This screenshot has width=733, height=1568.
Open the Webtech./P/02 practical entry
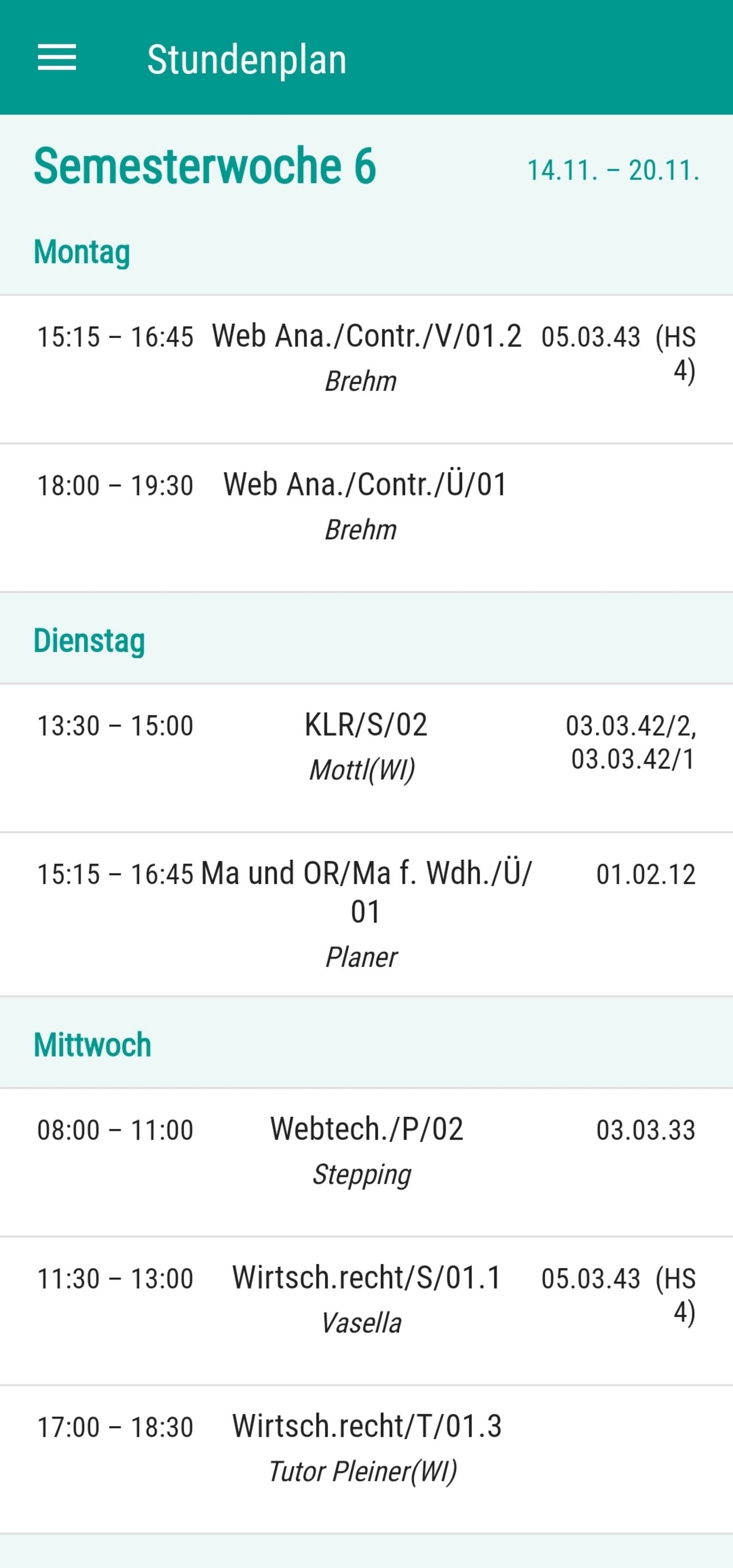coord(366,1129)
